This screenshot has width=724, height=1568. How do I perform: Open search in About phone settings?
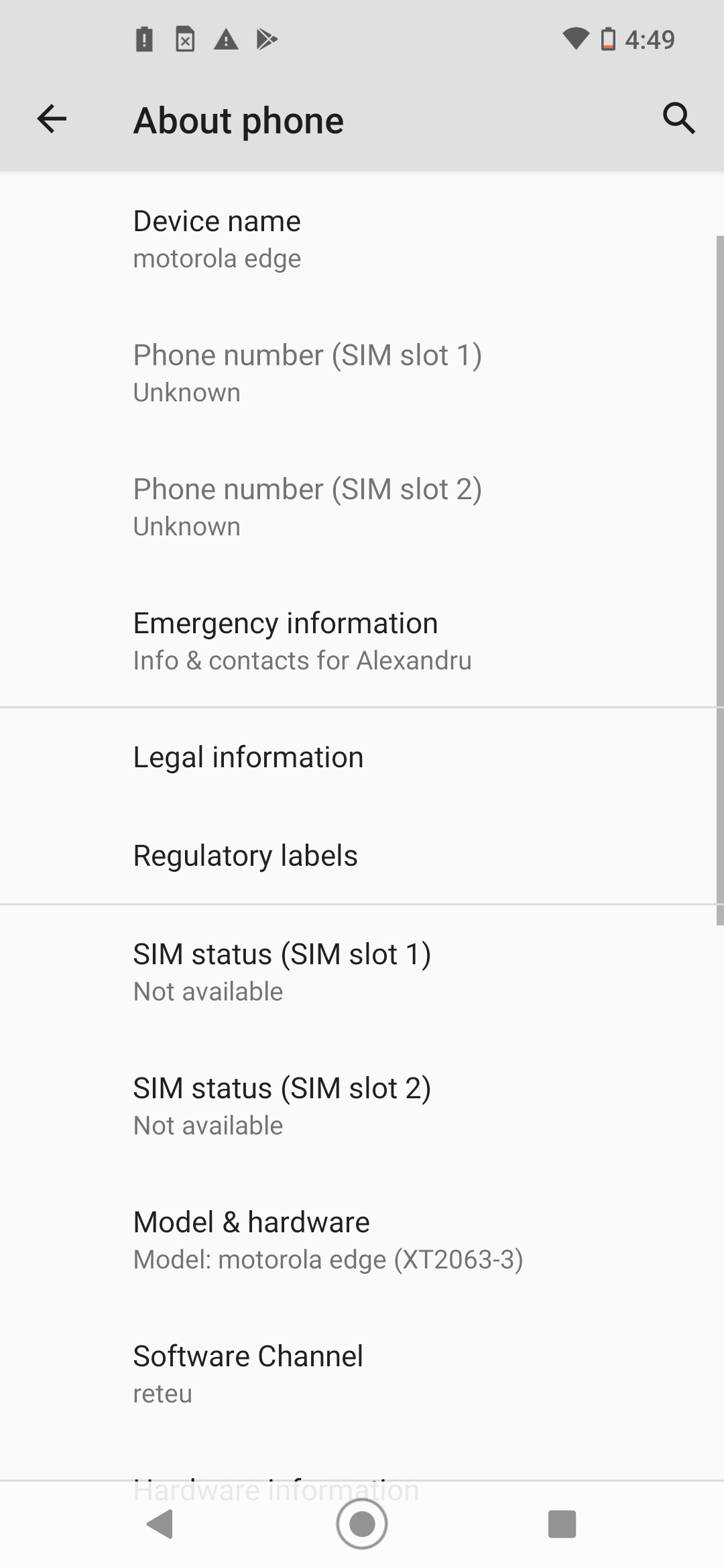coord(678,119)
